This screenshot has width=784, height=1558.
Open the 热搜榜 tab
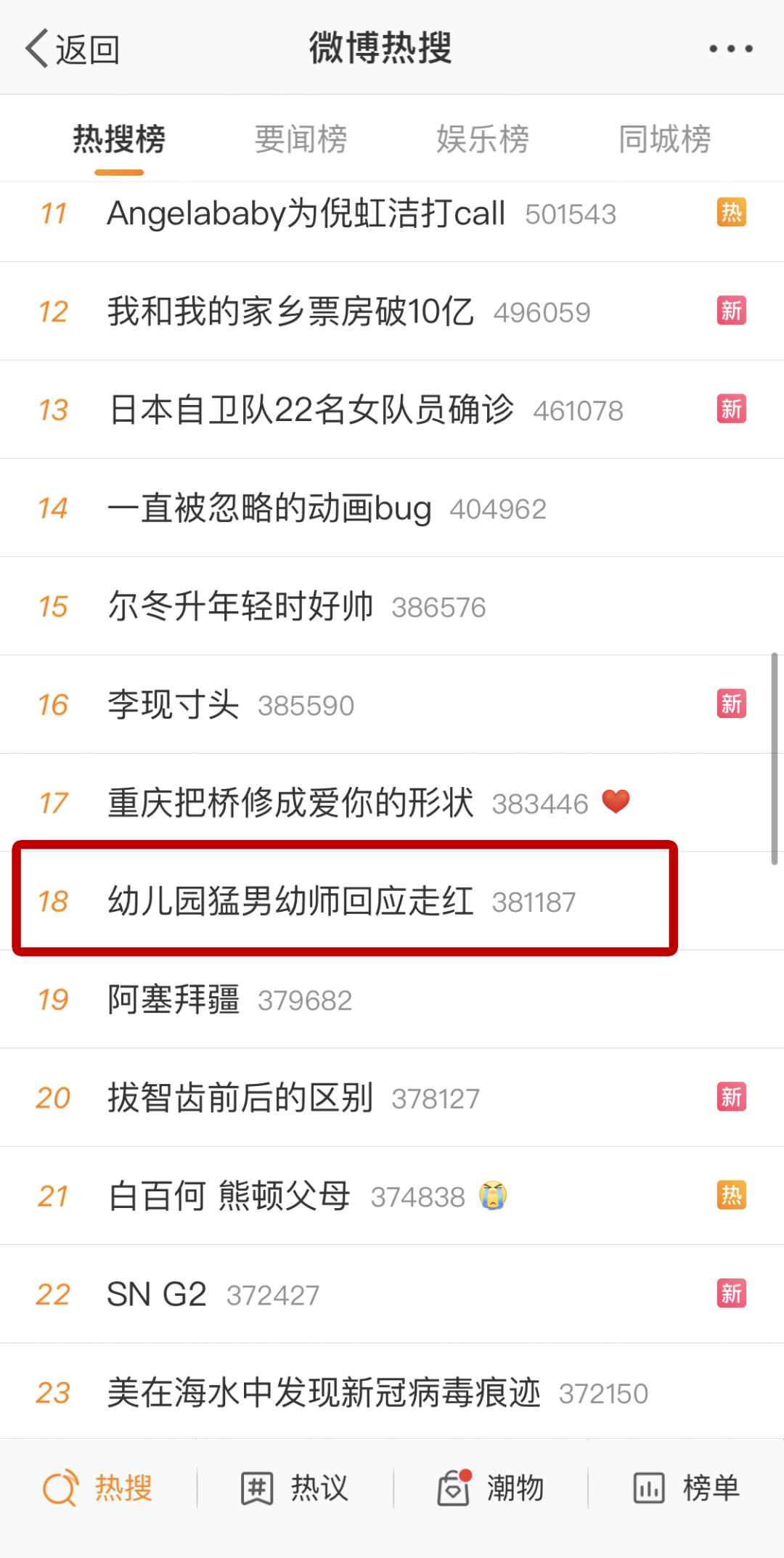pos(119,139)
